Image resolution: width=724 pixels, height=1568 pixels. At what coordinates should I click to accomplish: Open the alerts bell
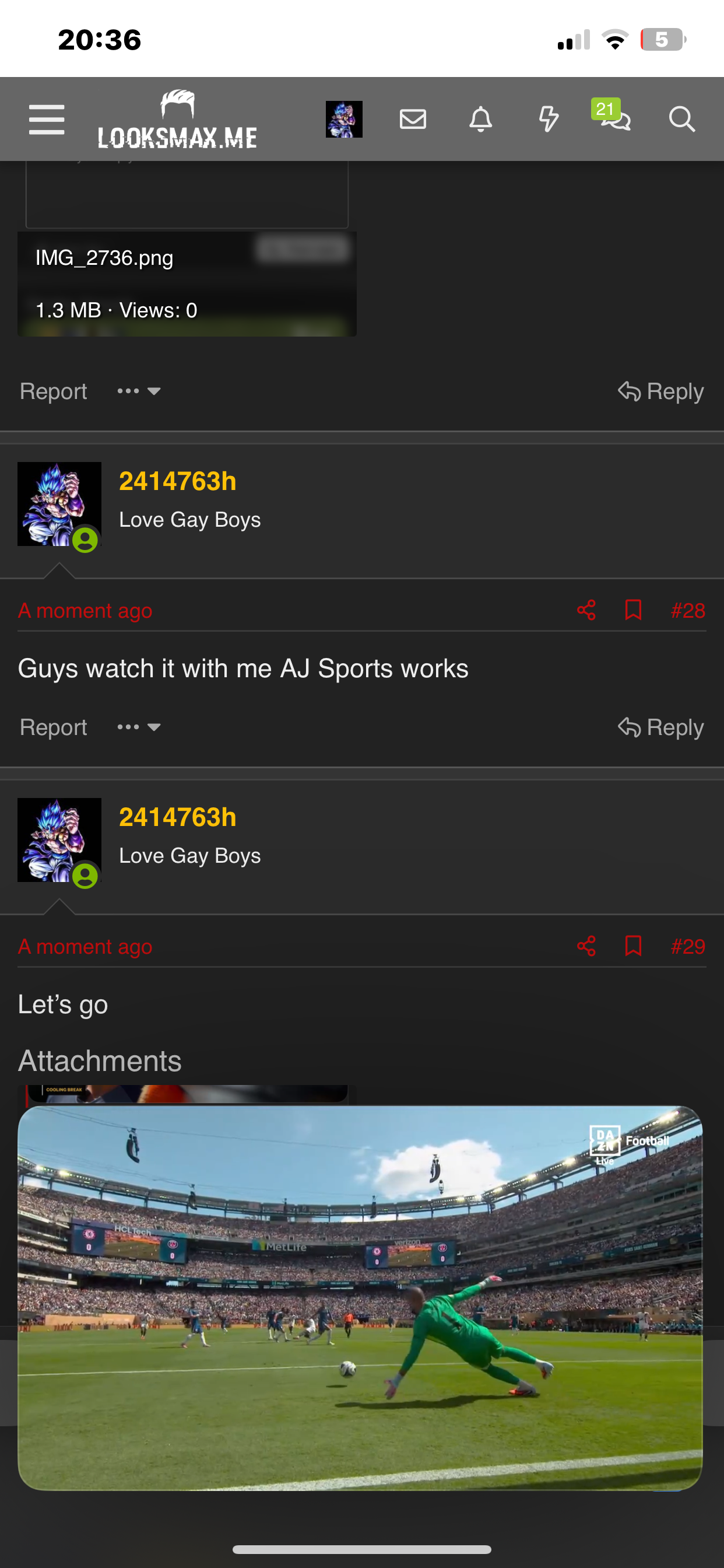point(481,120)
